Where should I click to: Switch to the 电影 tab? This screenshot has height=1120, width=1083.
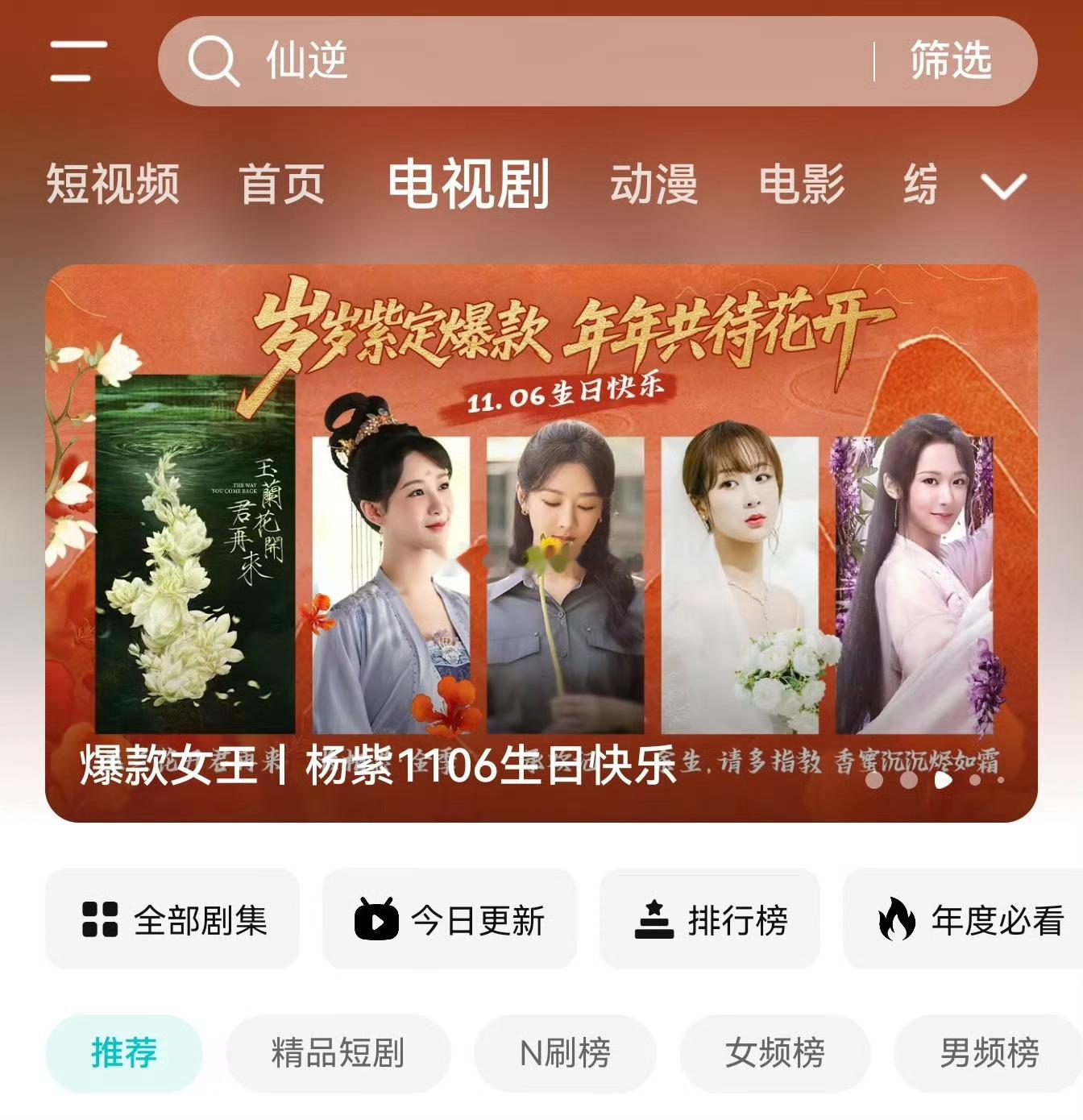(802, 184)
